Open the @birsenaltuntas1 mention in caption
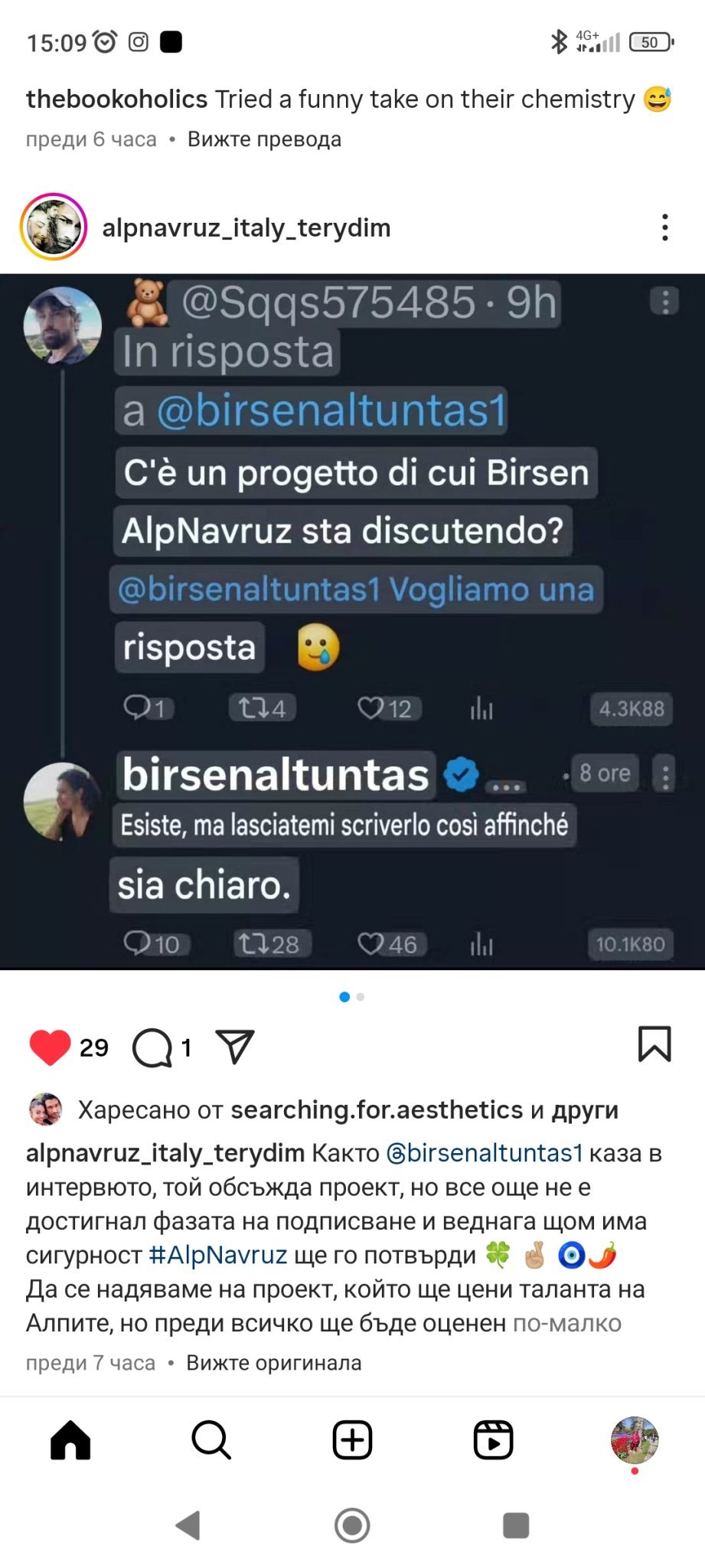The width and height of the screenshot is (705, 1568). tap(485, 1153)
